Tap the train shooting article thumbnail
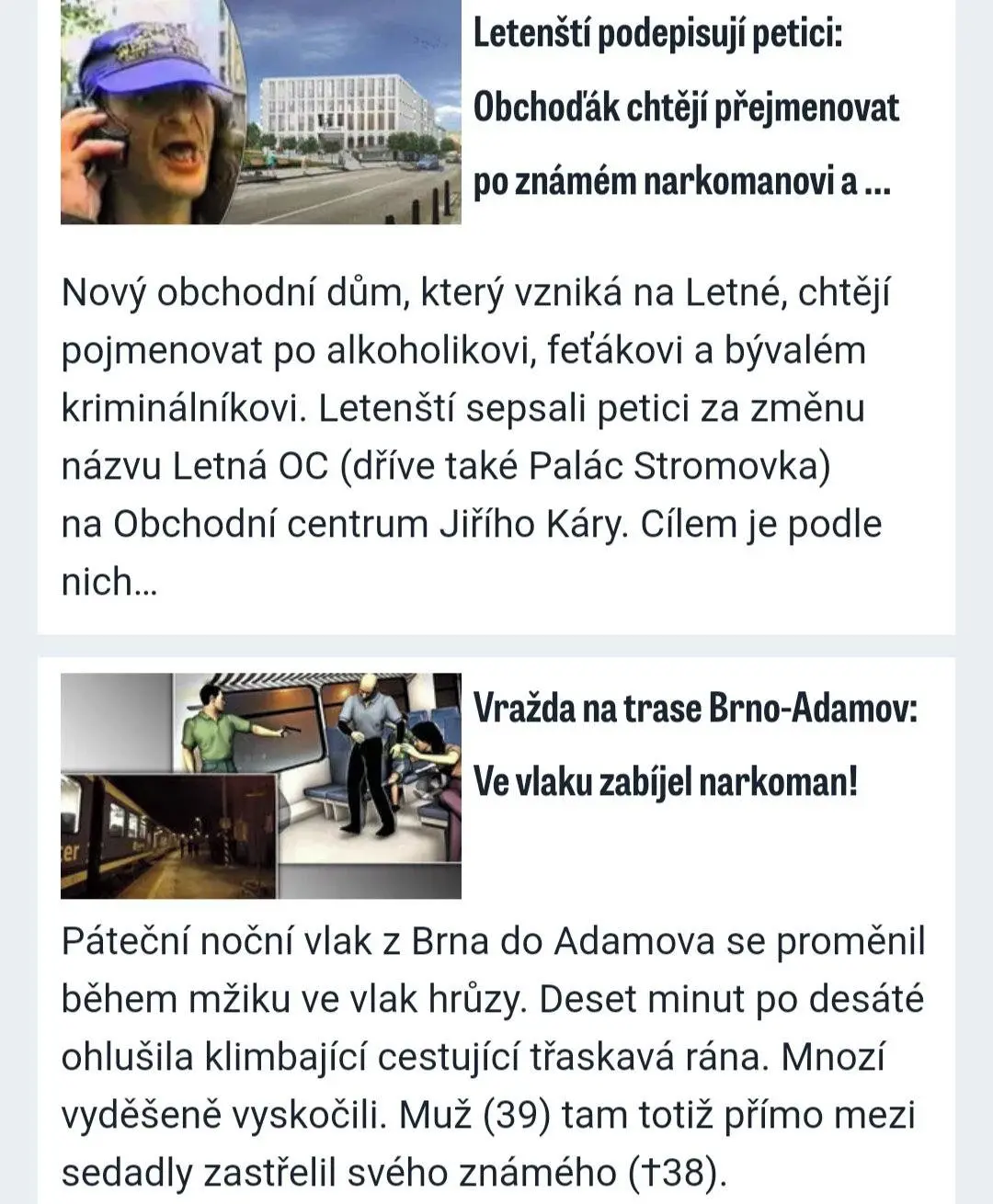Viewport: 993px width, 1204px height. click(x=261, y=786)
